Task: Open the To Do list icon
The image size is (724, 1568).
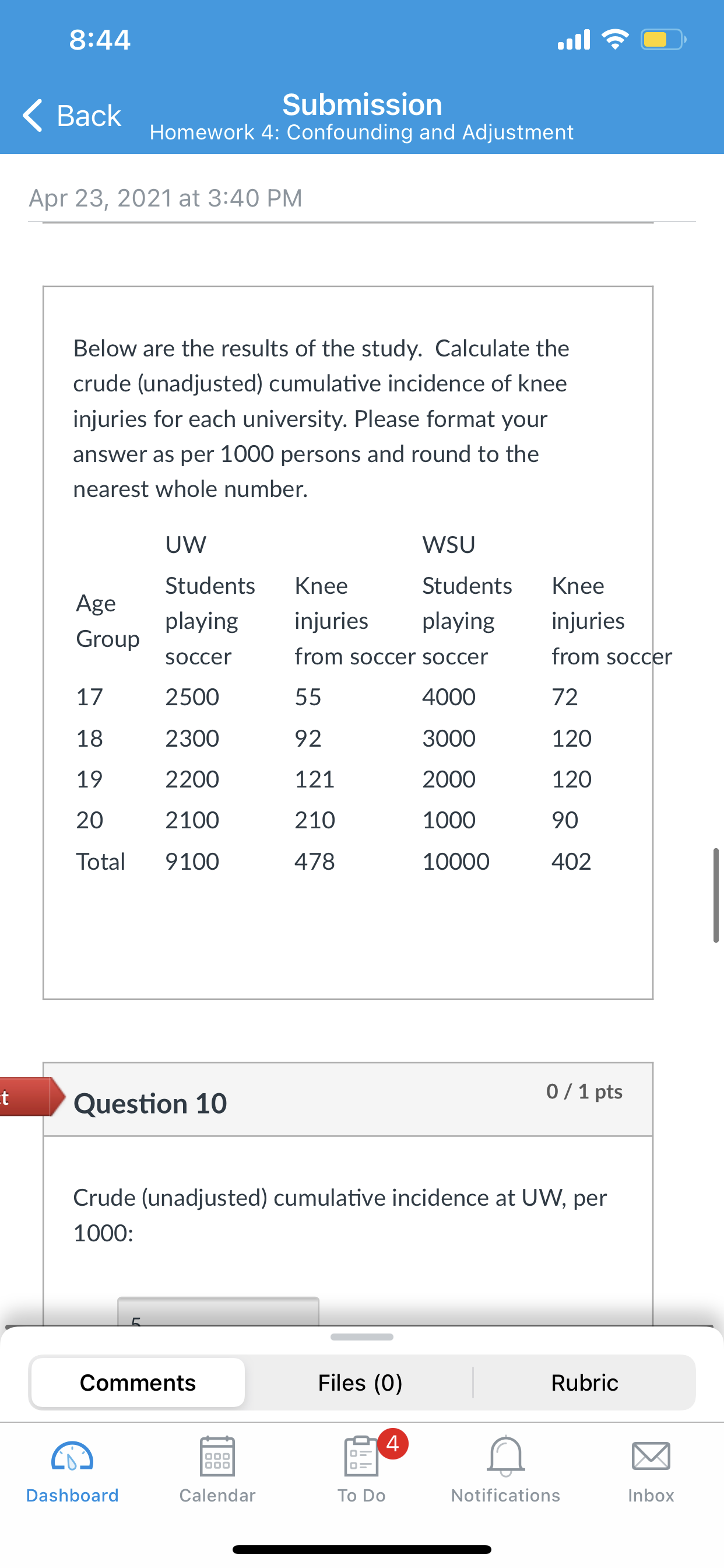Action: pyautogui.click(x=361, y=1458)
